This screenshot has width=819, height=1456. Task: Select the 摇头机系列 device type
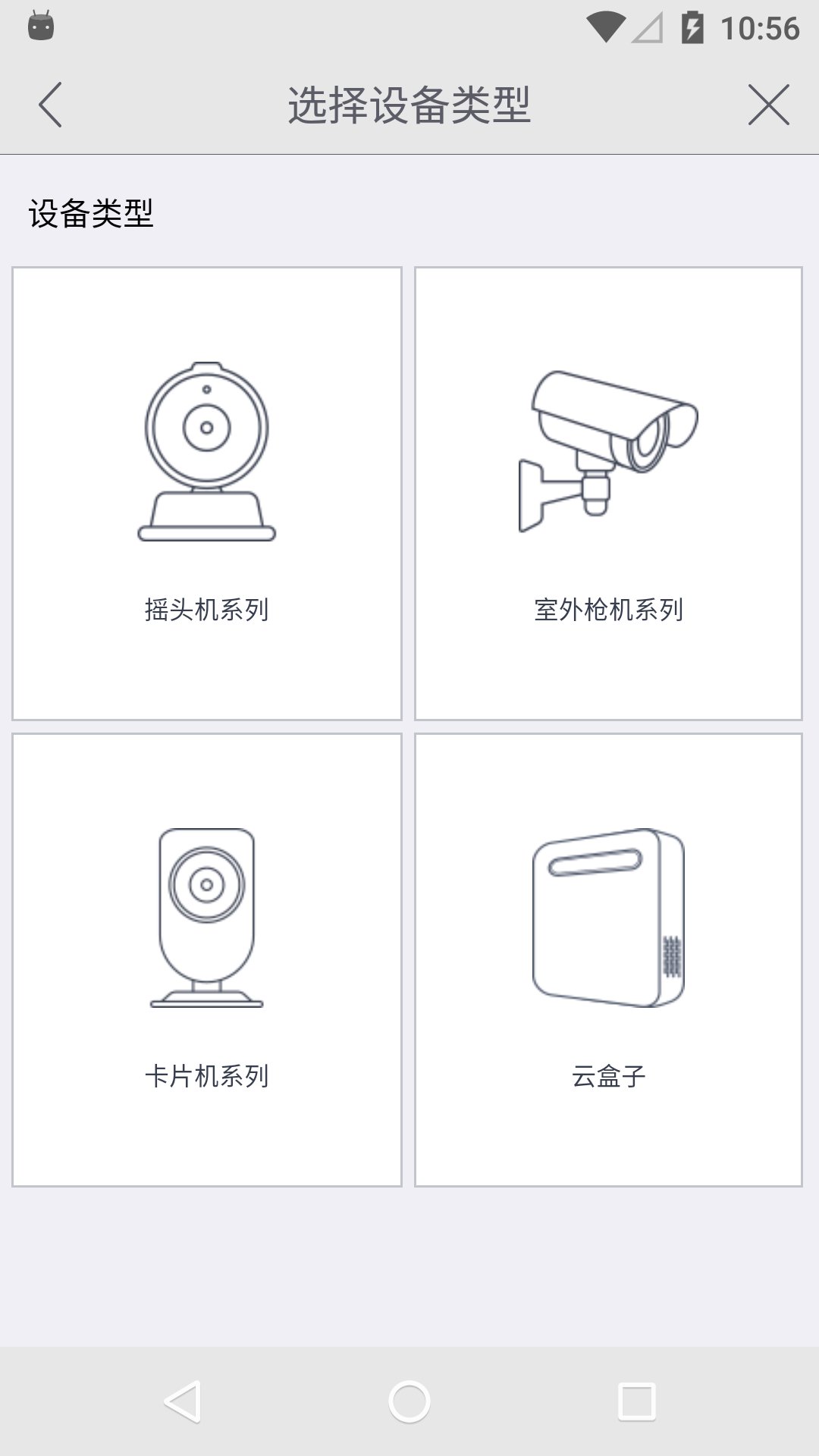tap(207, 494)
